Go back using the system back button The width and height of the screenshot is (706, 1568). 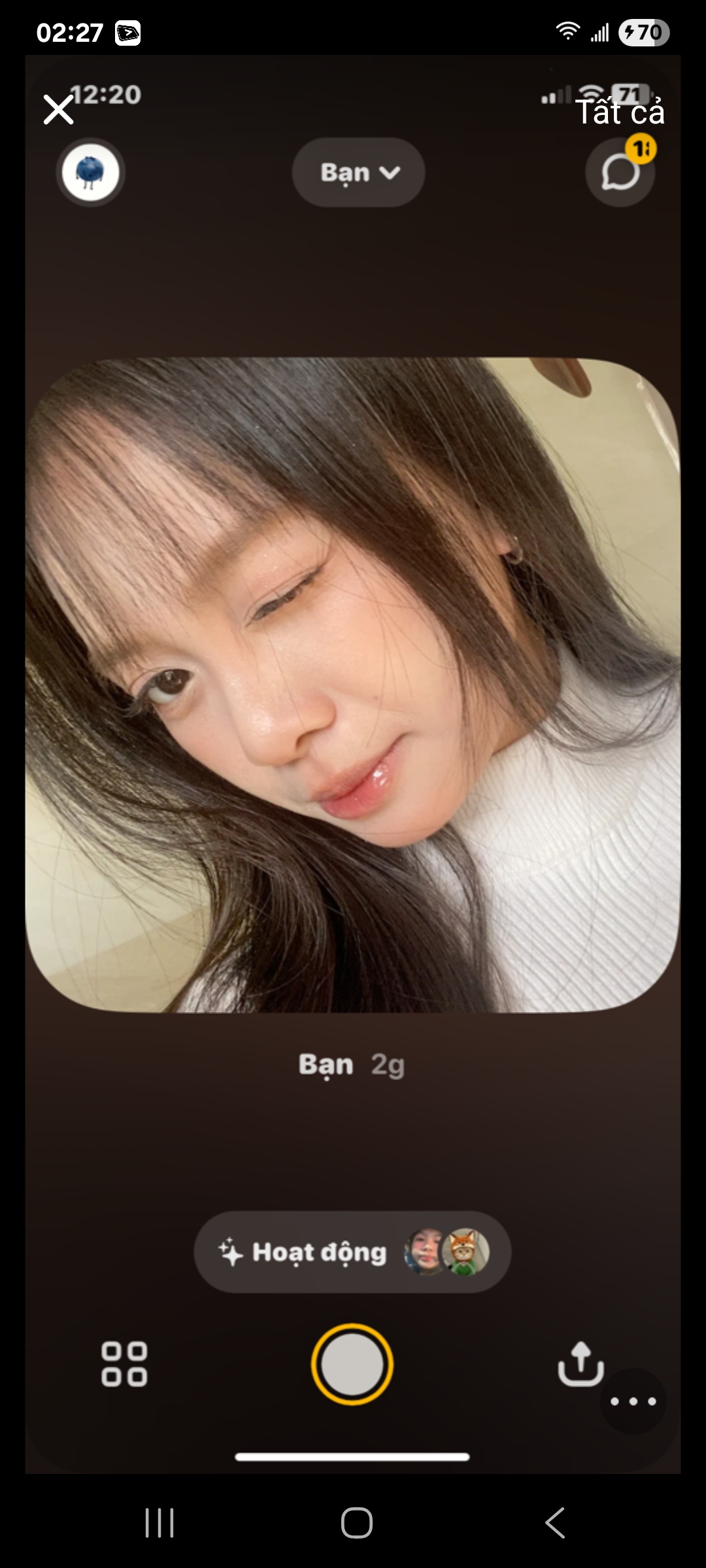pos(555,1523)
